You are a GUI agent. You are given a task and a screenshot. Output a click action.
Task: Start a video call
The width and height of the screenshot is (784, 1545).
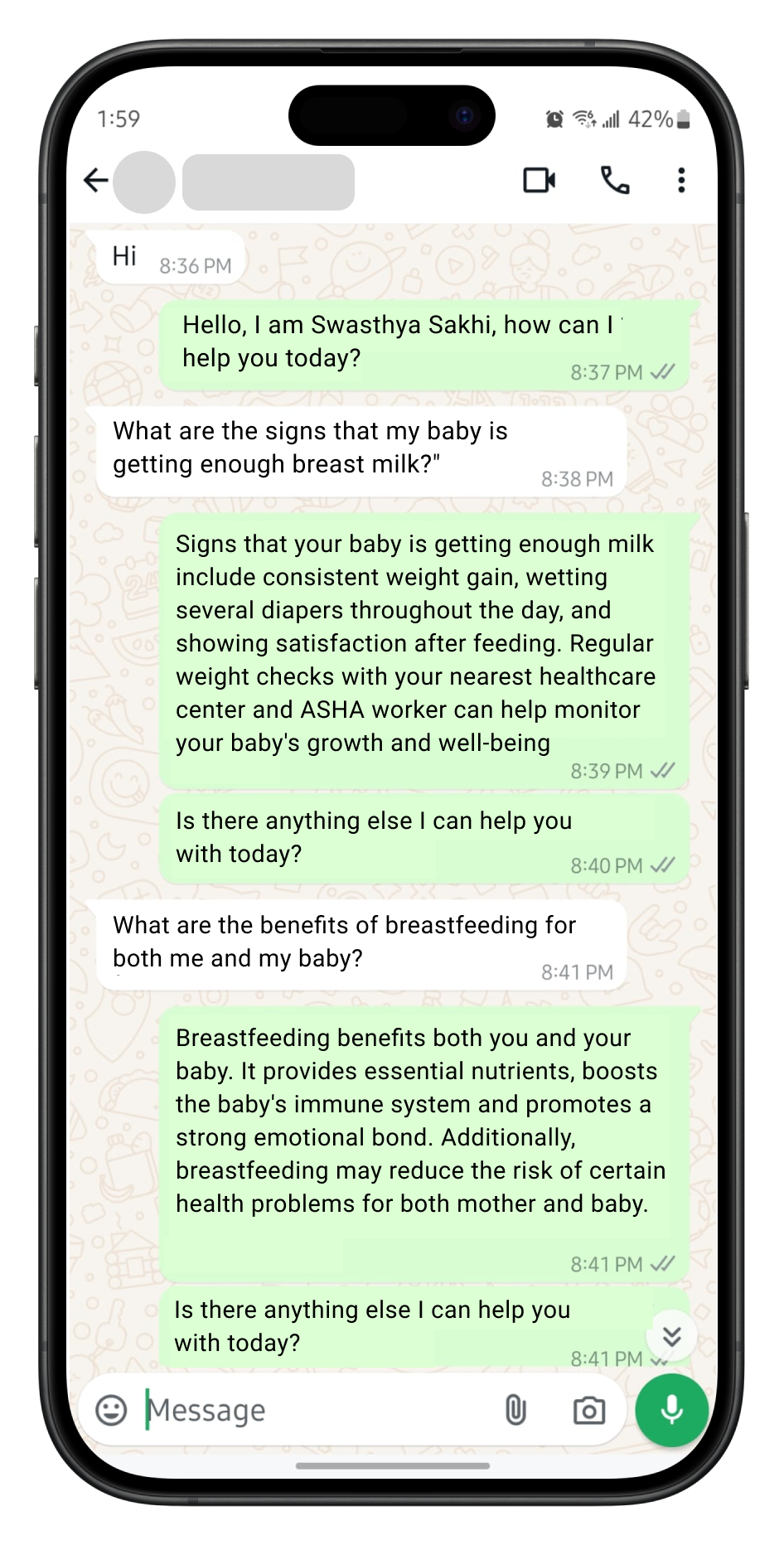(x=539, y=180)
